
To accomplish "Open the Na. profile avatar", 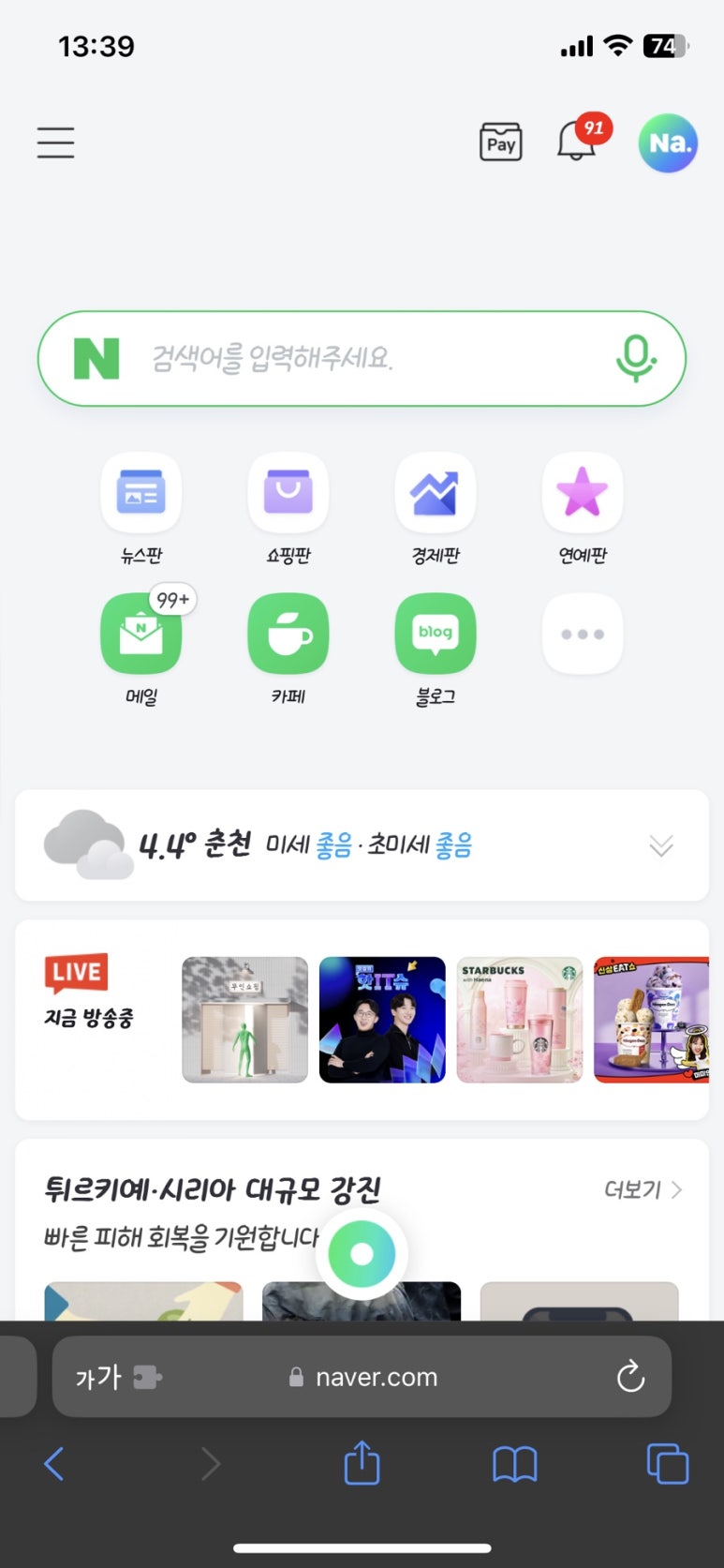I will coord(667,142).
